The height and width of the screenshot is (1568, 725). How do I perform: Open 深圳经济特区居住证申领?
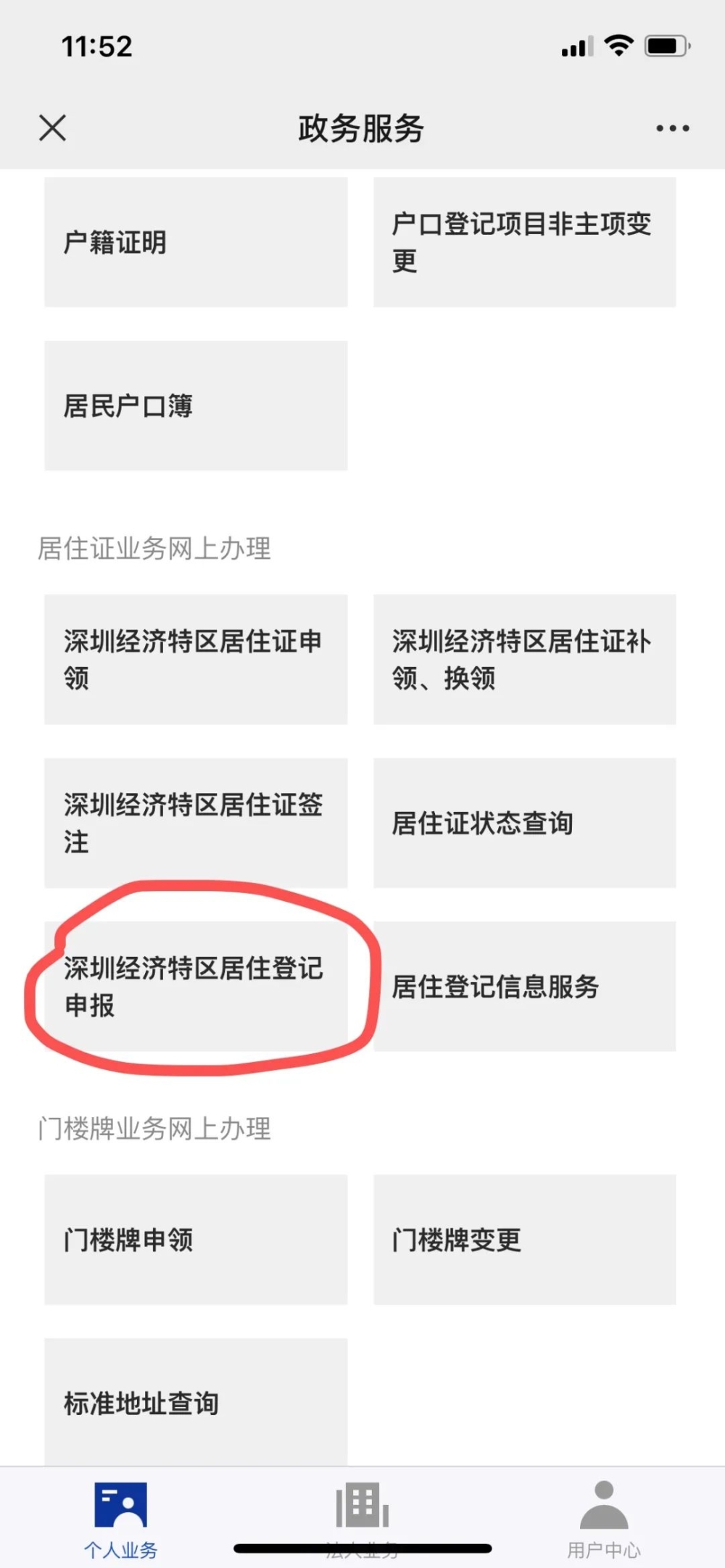196,660
